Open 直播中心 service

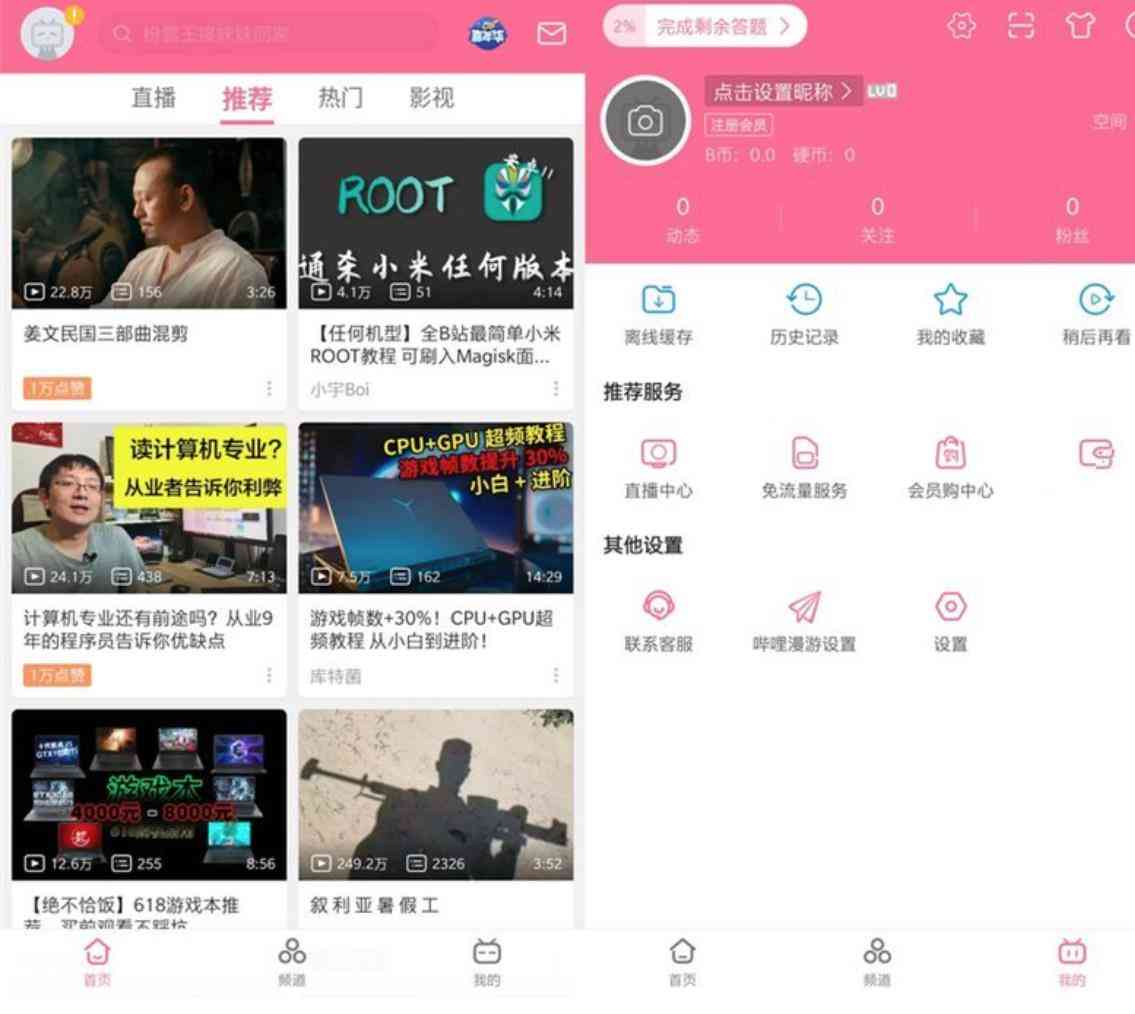tap(658, 468)
